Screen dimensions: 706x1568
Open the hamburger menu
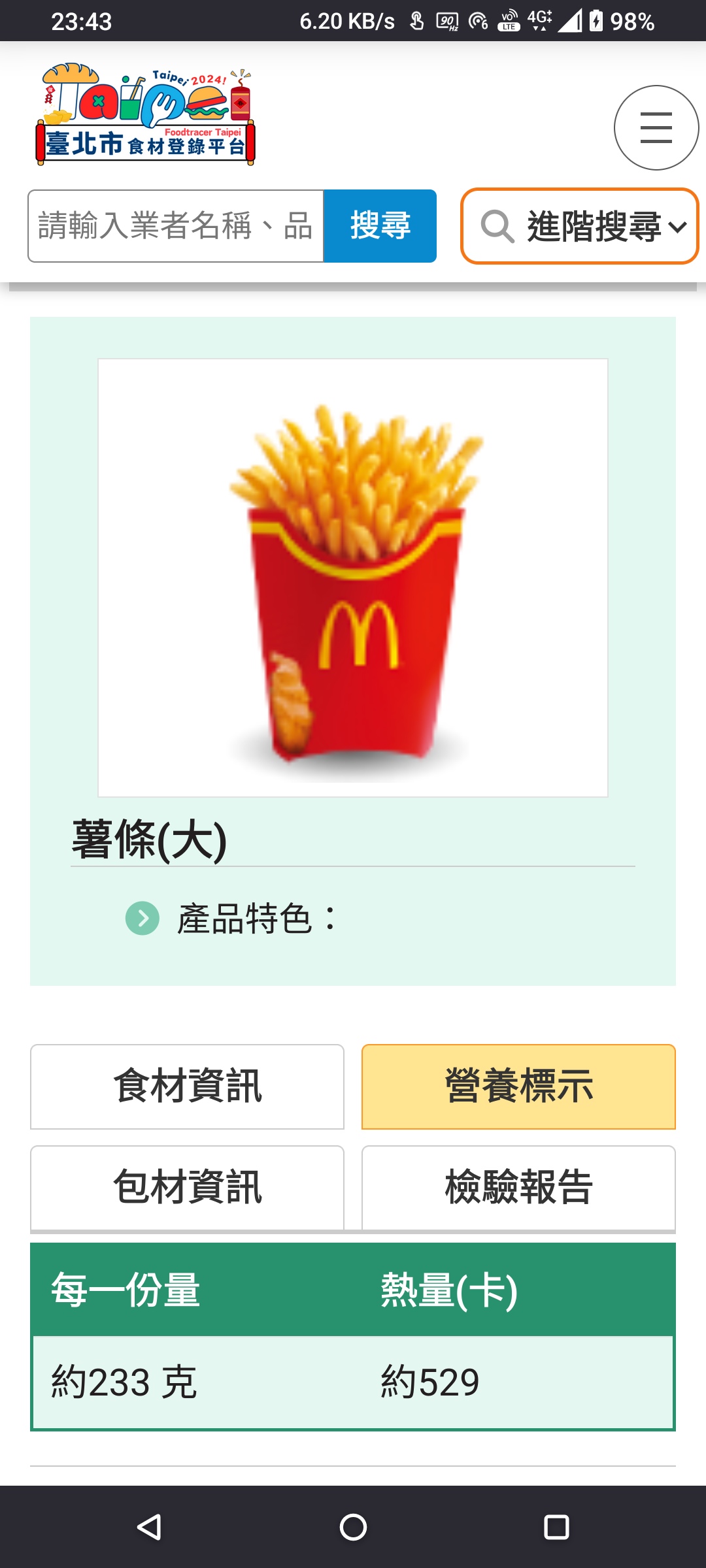click(656, 128)
